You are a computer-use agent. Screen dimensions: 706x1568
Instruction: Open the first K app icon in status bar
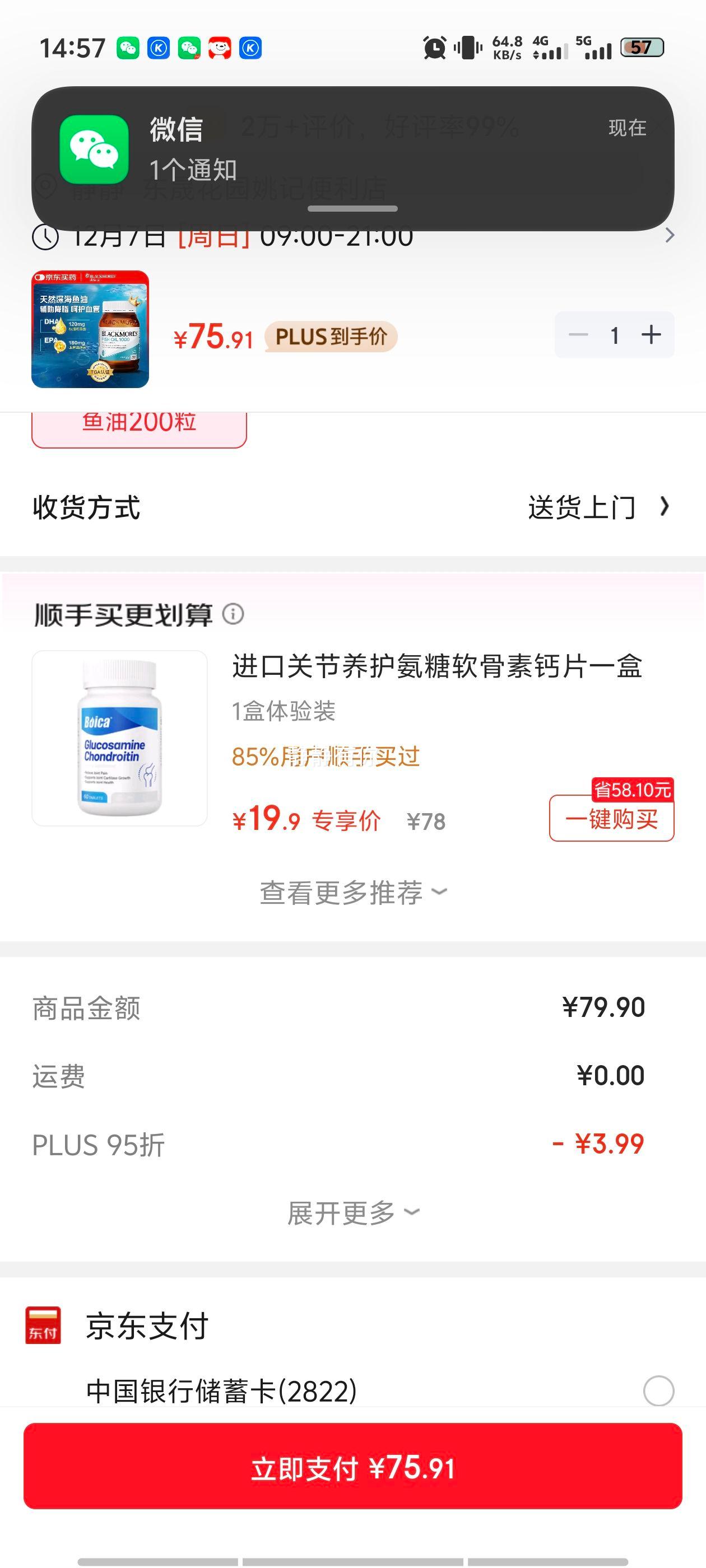point(160,48)
